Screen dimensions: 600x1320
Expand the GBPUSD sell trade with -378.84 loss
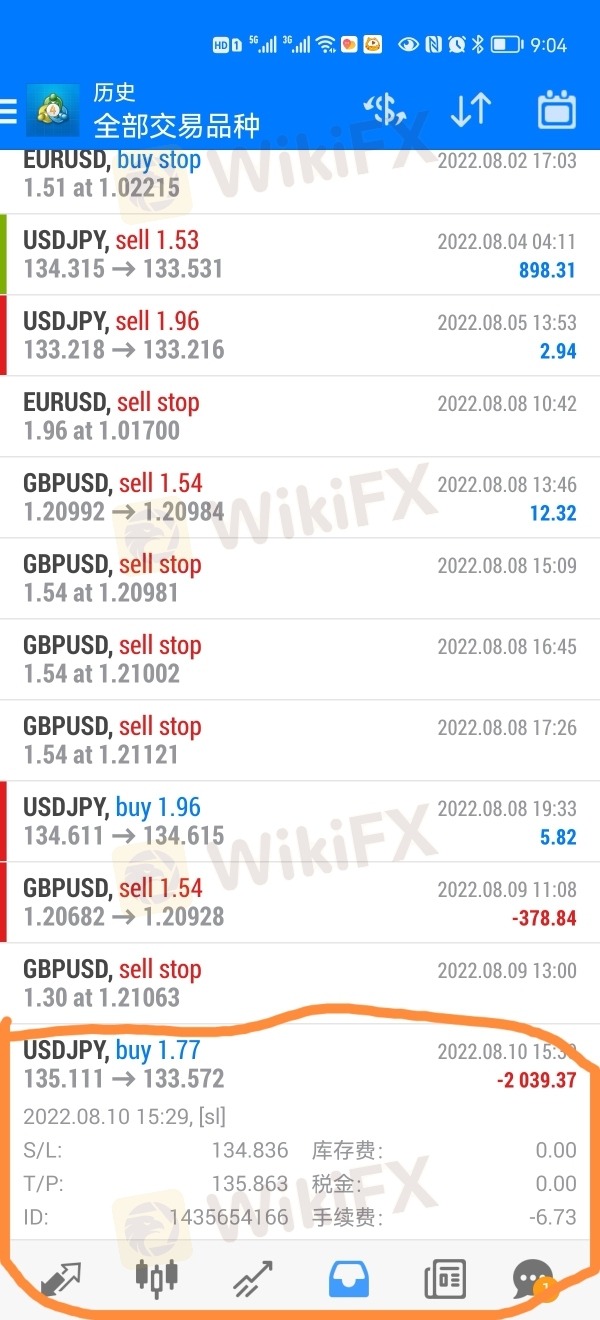[300, 902]
